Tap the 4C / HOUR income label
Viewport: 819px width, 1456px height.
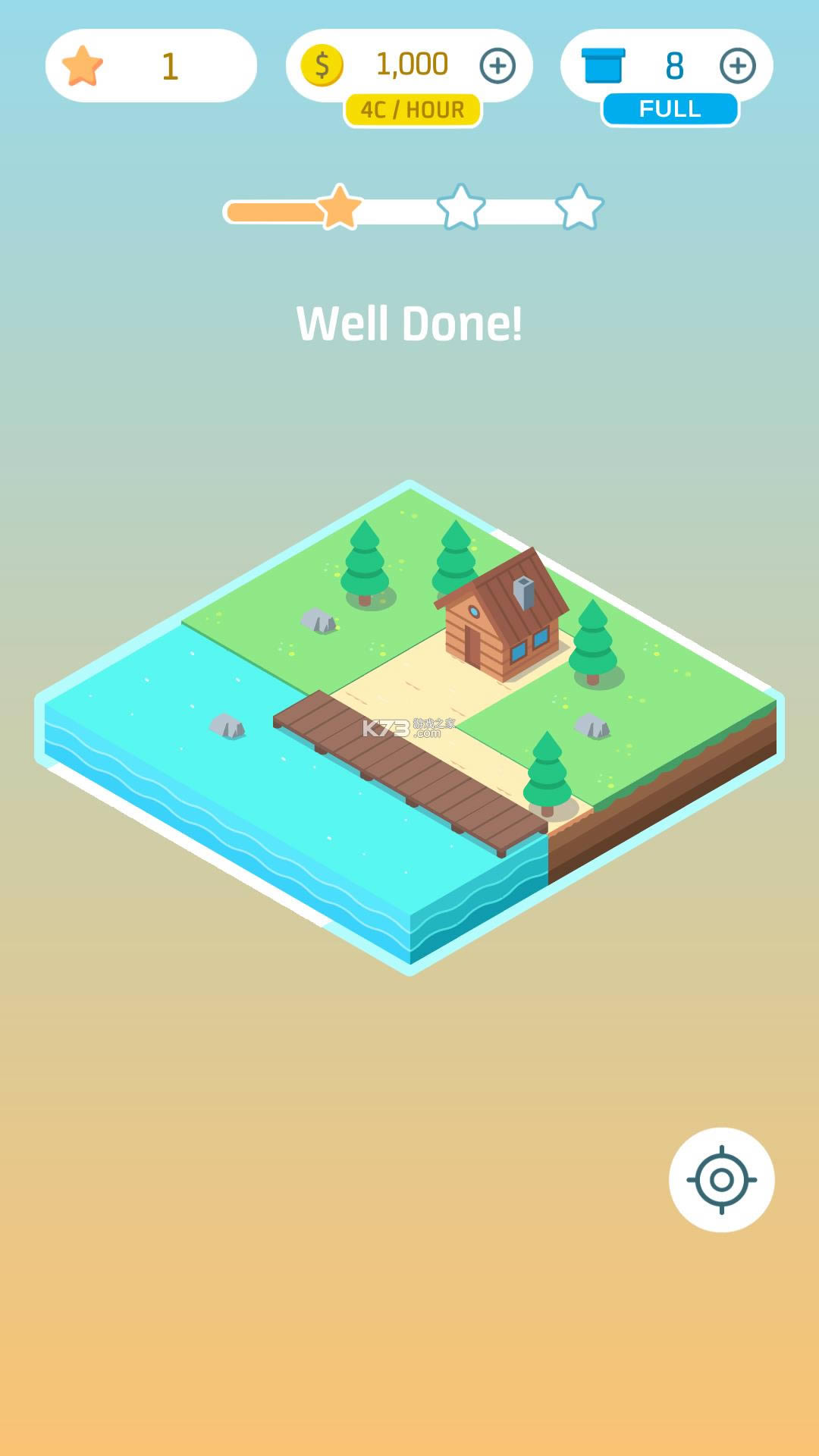point(412,108)
